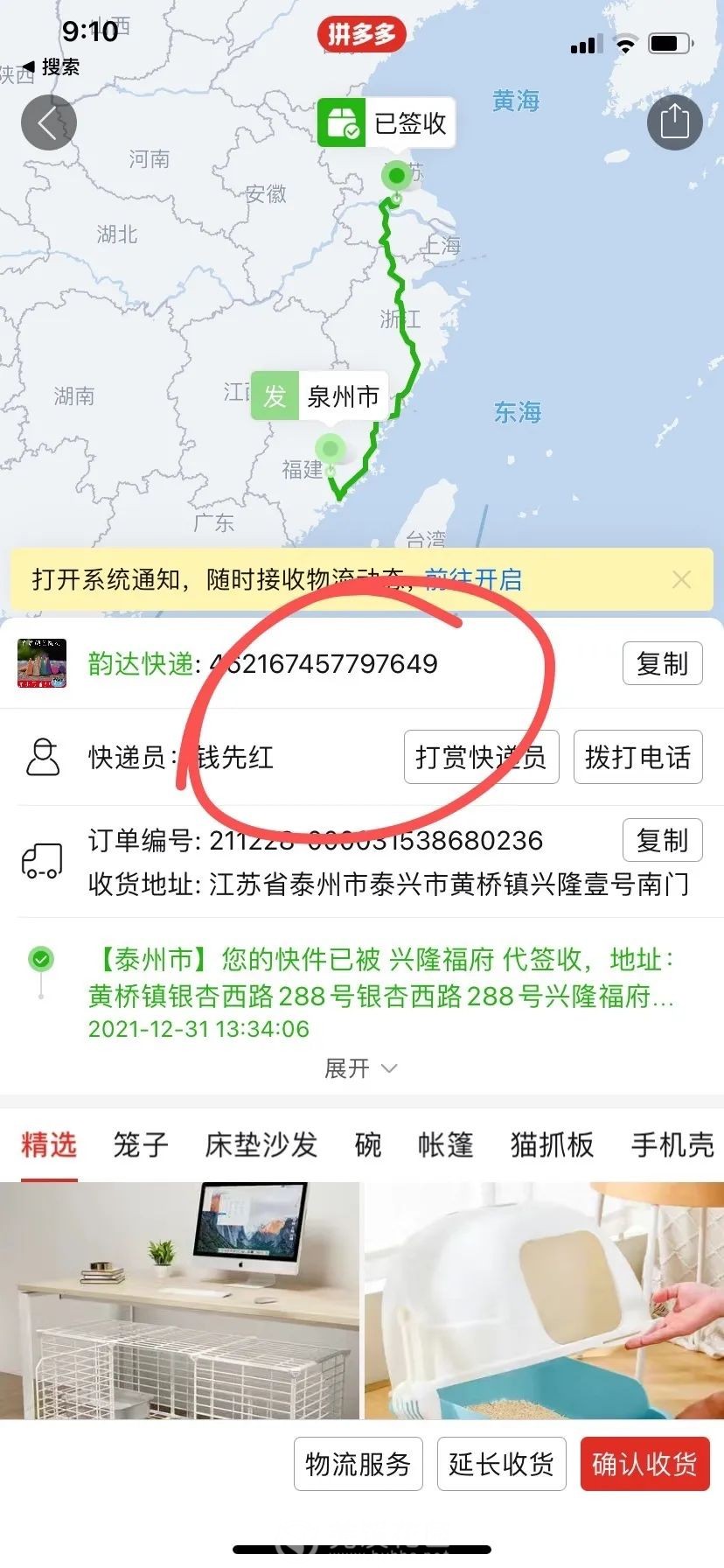Share this logistics page
This screenshot has width=724, height=1568.
coord(674,122)
